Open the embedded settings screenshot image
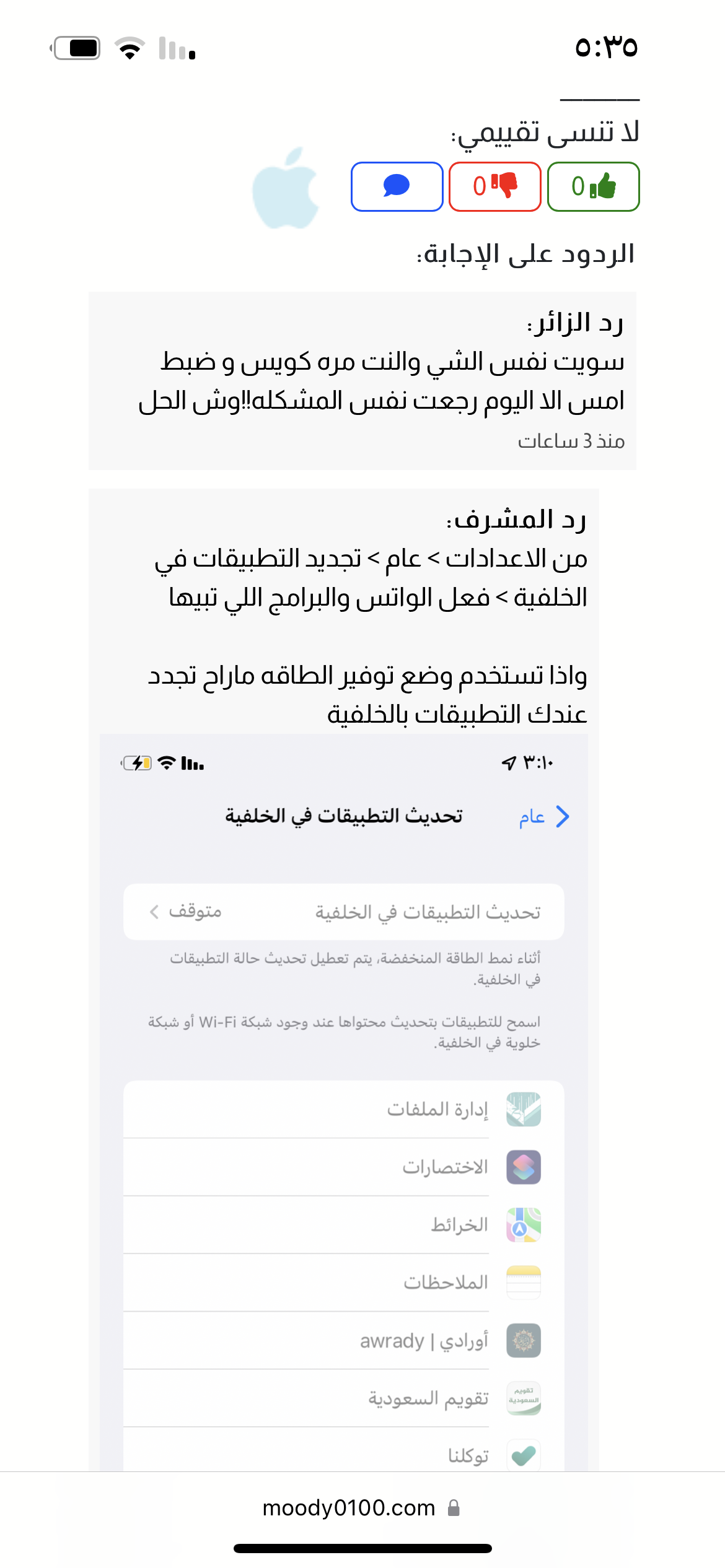 [344, 1102]
